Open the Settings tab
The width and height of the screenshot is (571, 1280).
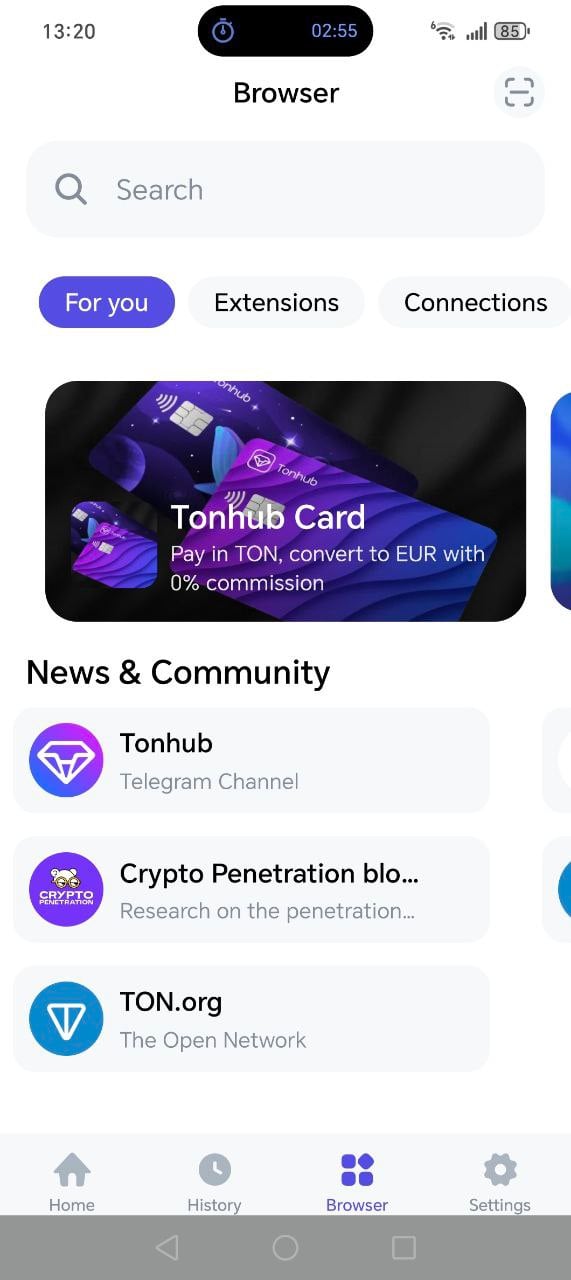coord(500,1181)
